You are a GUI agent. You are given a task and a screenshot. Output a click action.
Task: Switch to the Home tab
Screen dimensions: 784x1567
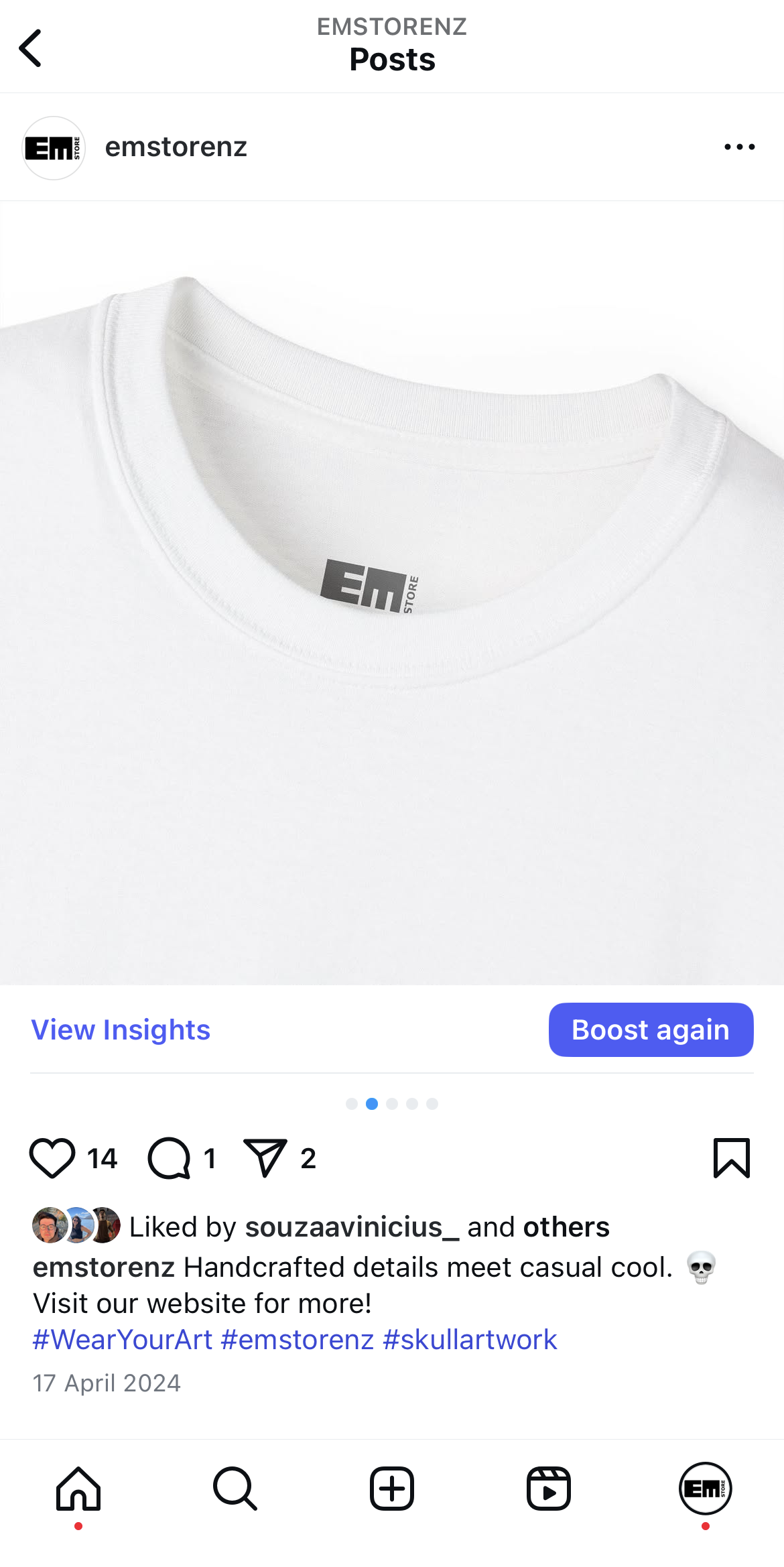tap(78, 1489)
